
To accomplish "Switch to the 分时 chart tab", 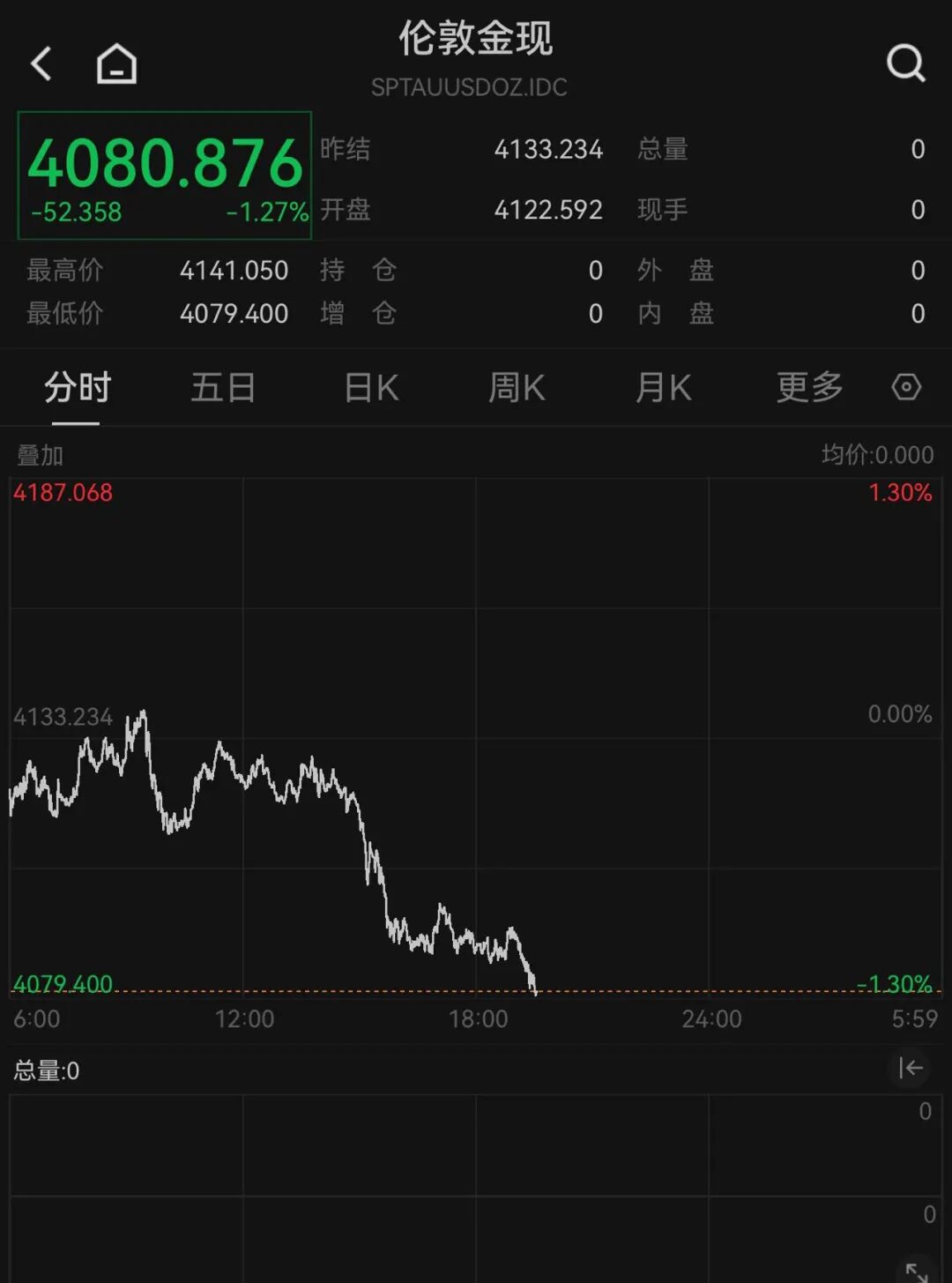I will pyautogui.click(x=77, y=387).
